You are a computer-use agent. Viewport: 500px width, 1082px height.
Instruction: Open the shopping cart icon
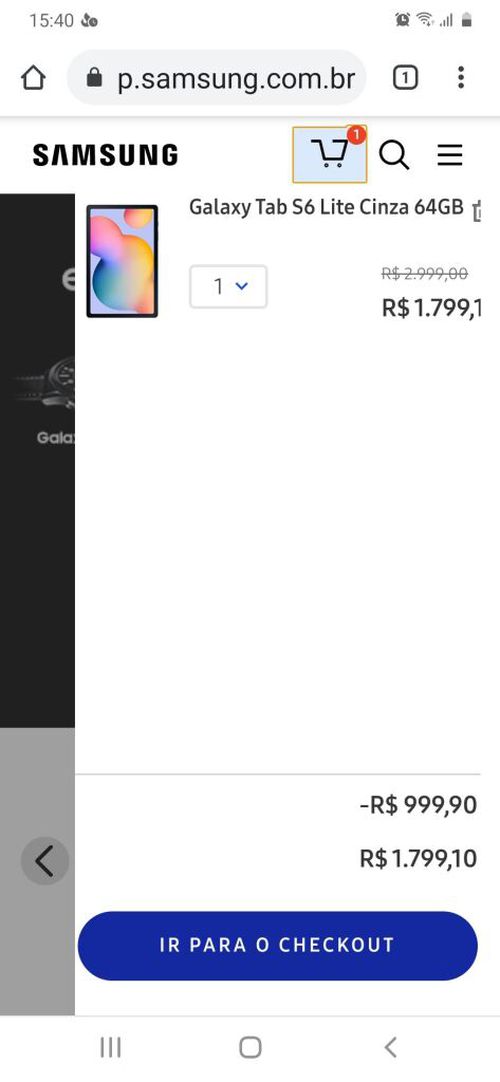coord(329,155)
